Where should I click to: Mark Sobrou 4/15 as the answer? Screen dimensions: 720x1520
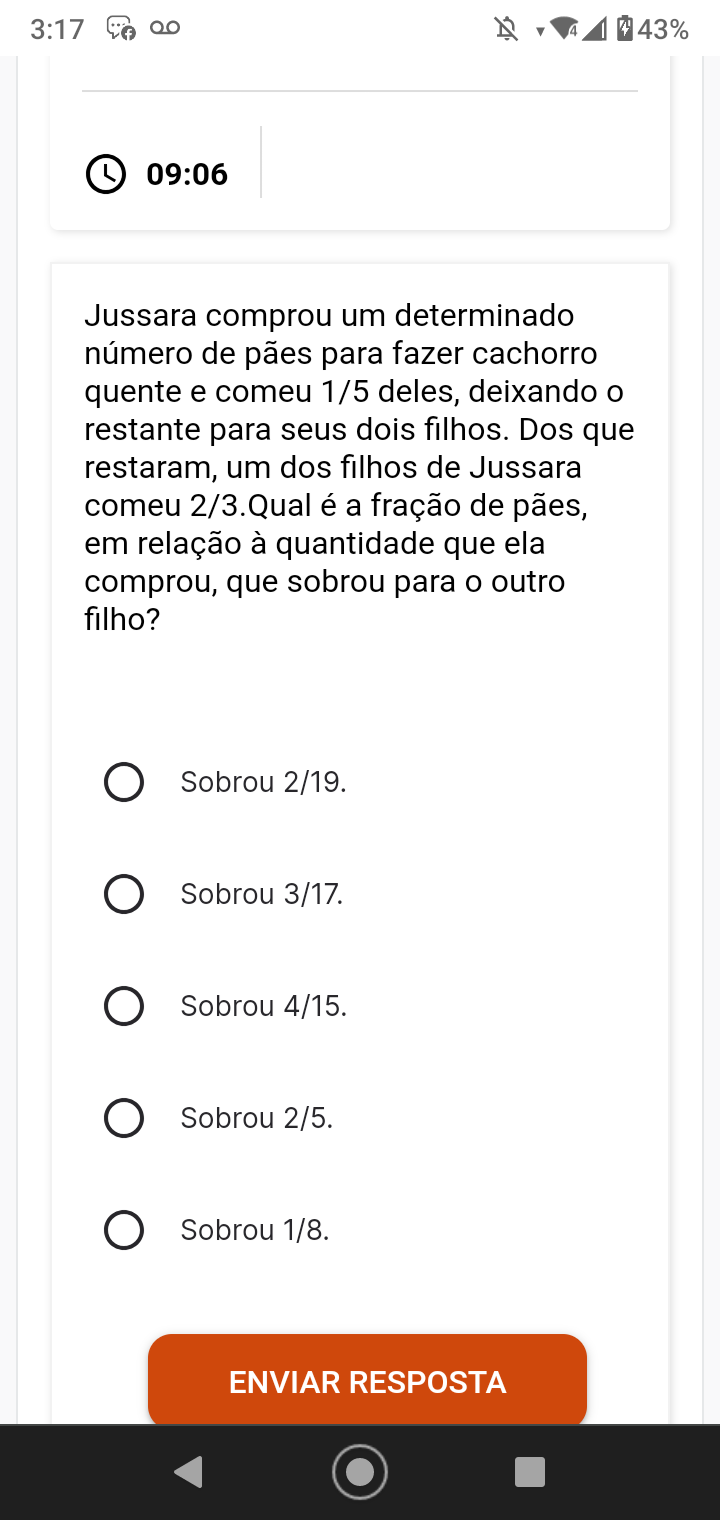pos(124,1006)
